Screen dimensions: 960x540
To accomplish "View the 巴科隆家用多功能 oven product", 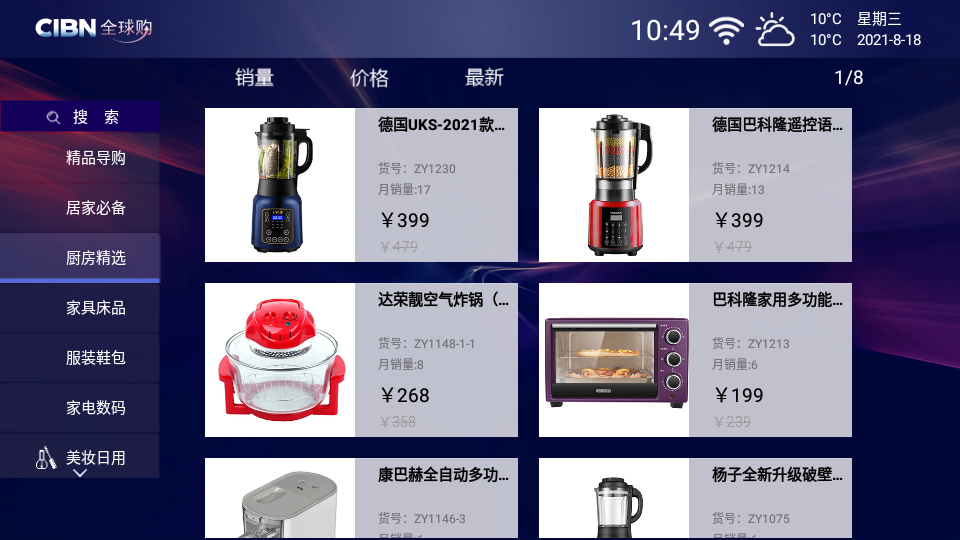I will point(695,360).
